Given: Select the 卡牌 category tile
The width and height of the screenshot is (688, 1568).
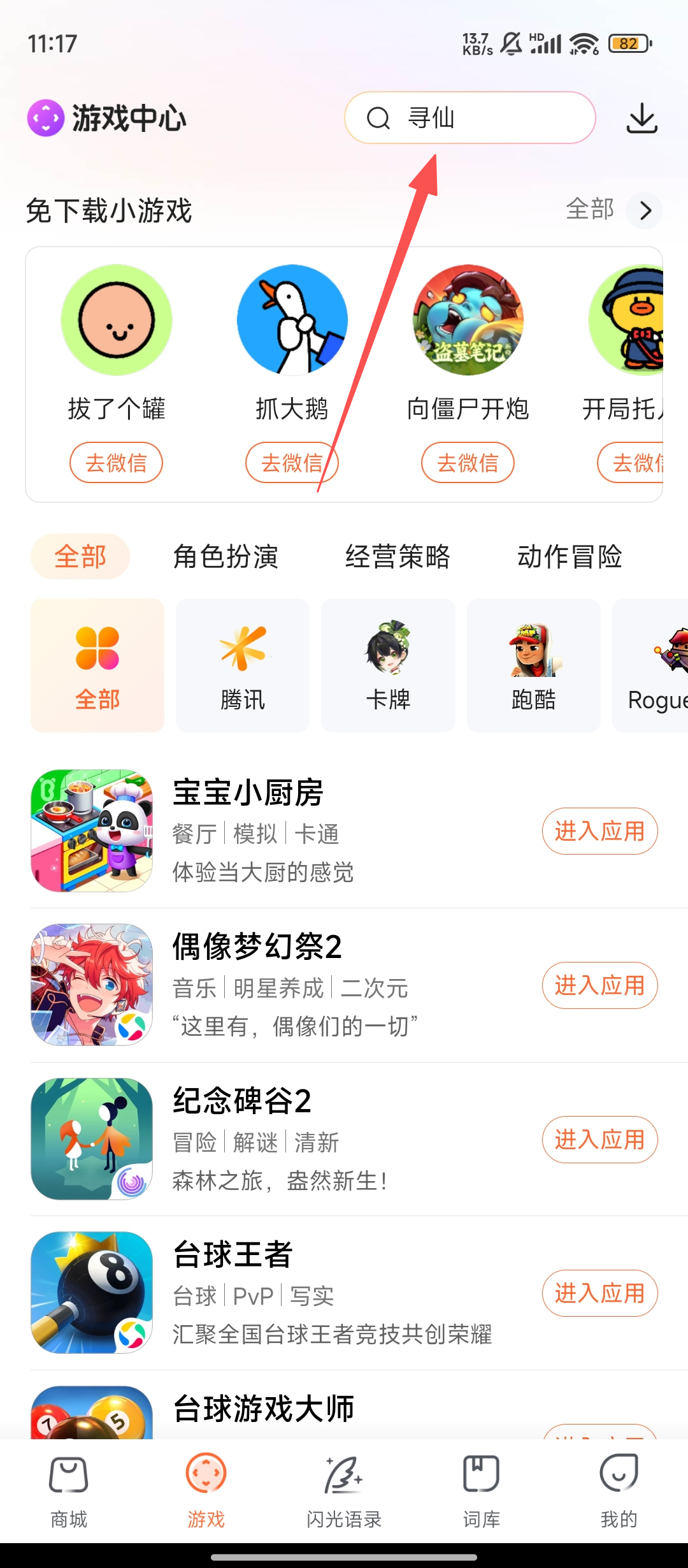Looking at the screenshot, I should pos(388,665).
